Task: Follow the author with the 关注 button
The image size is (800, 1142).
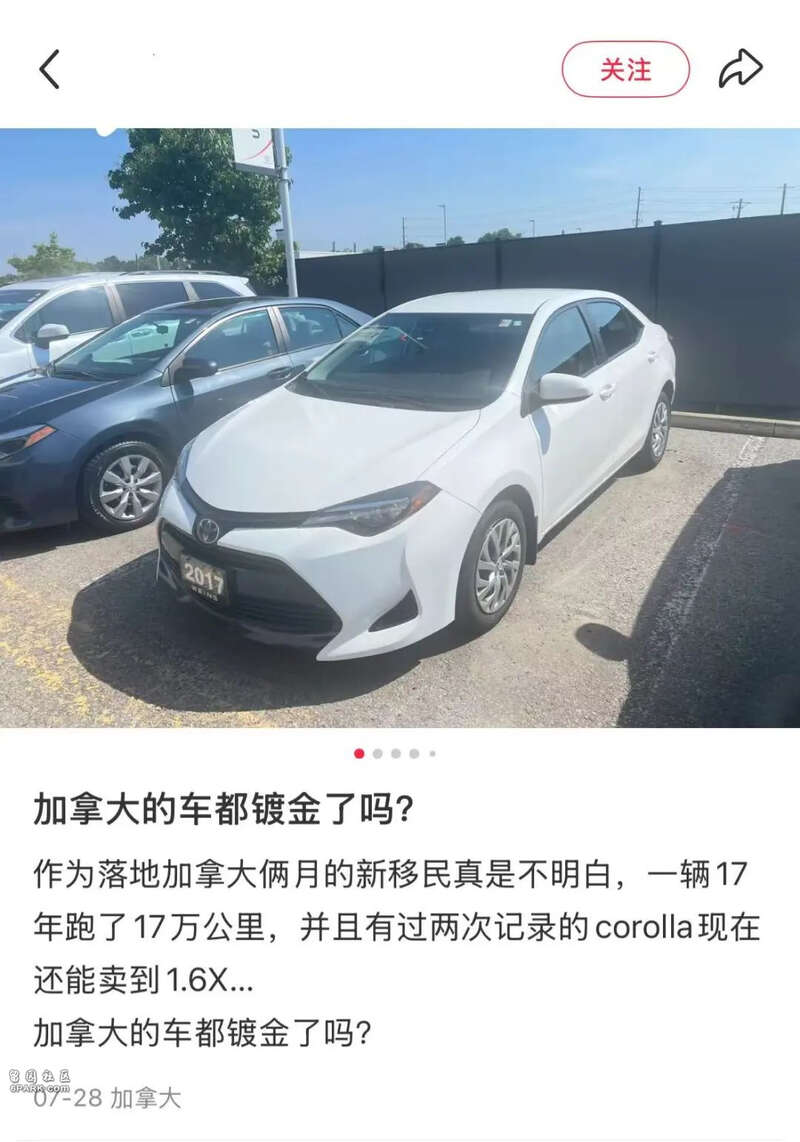Action: [625, 69]
